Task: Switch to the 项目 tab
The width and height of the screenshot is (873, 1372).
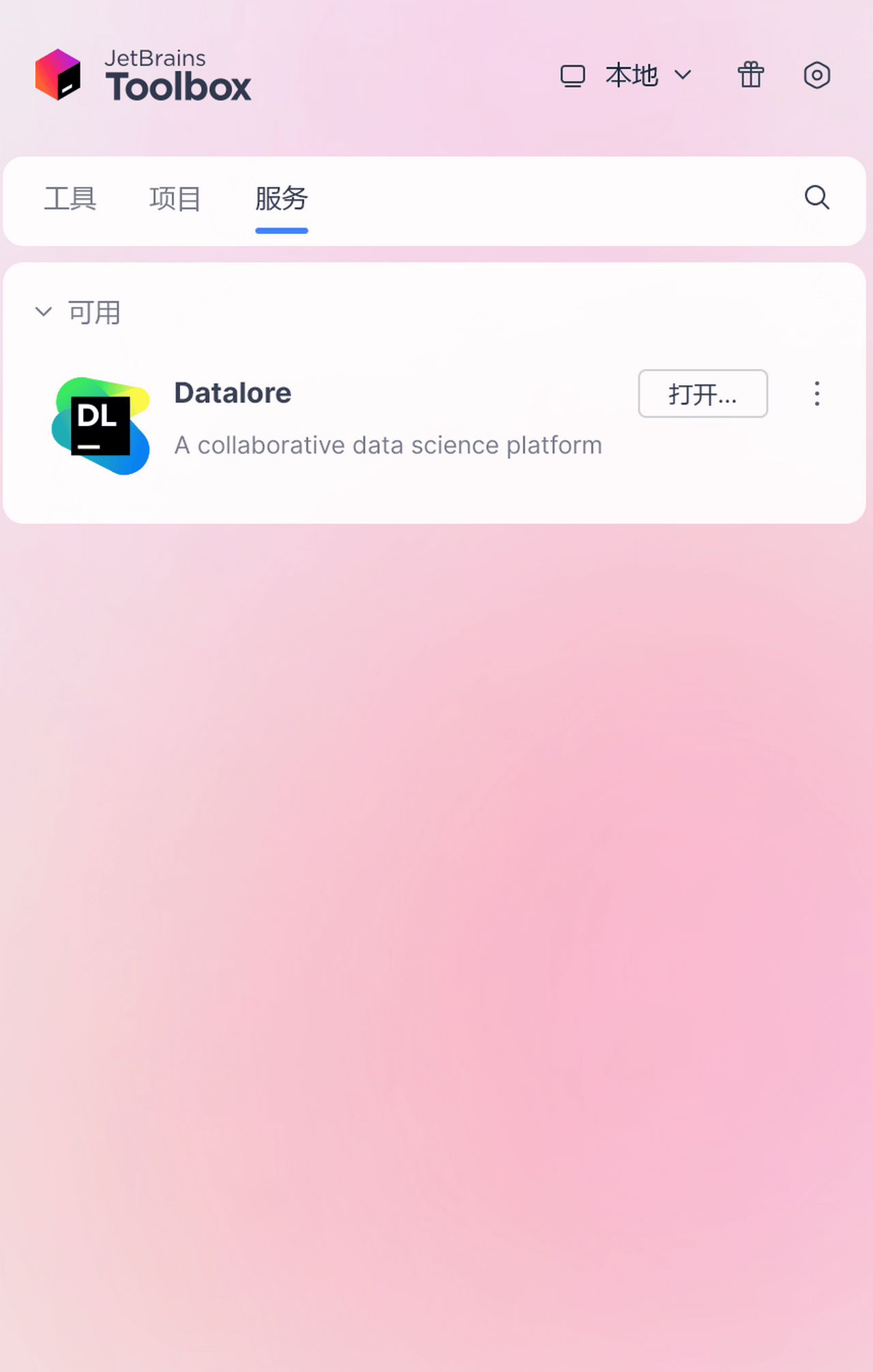Action: (x=174, y=199)
